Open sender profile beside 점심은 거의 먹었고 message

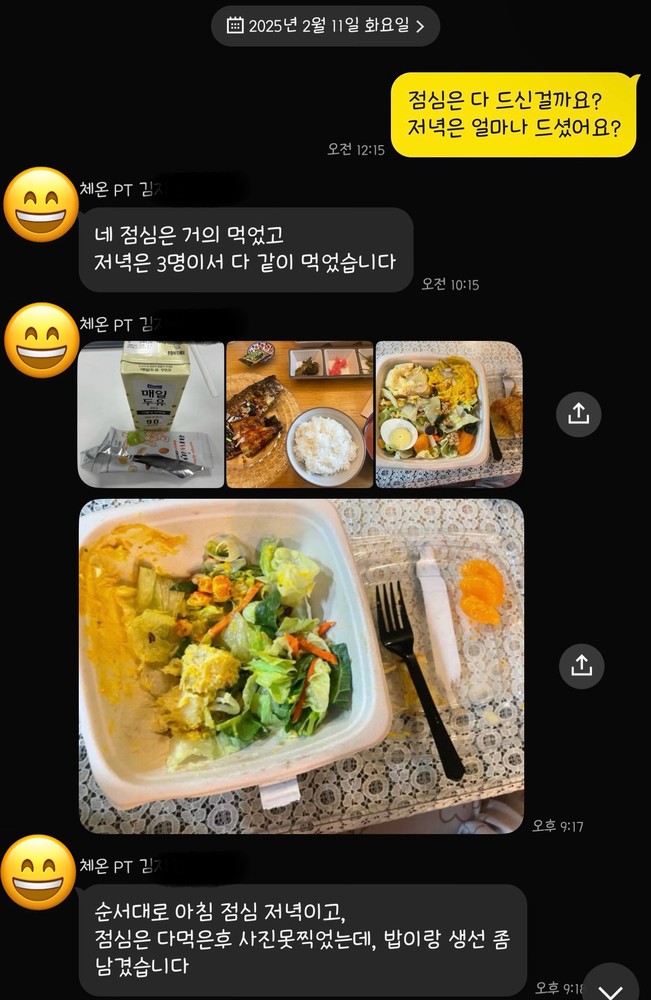coord(41,205)
